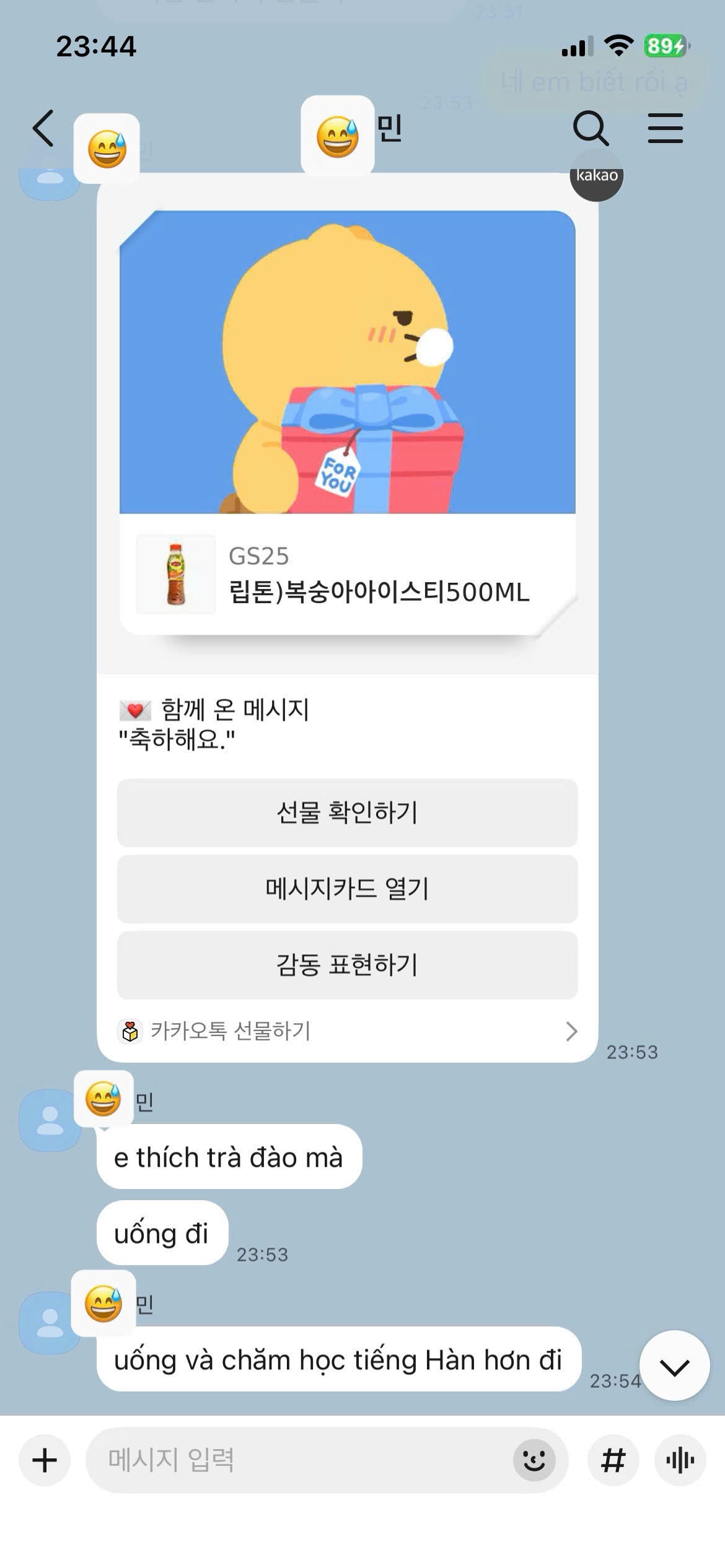Search within this chat
Viewport: 725px width, 1568px height.
coord(590,128)
